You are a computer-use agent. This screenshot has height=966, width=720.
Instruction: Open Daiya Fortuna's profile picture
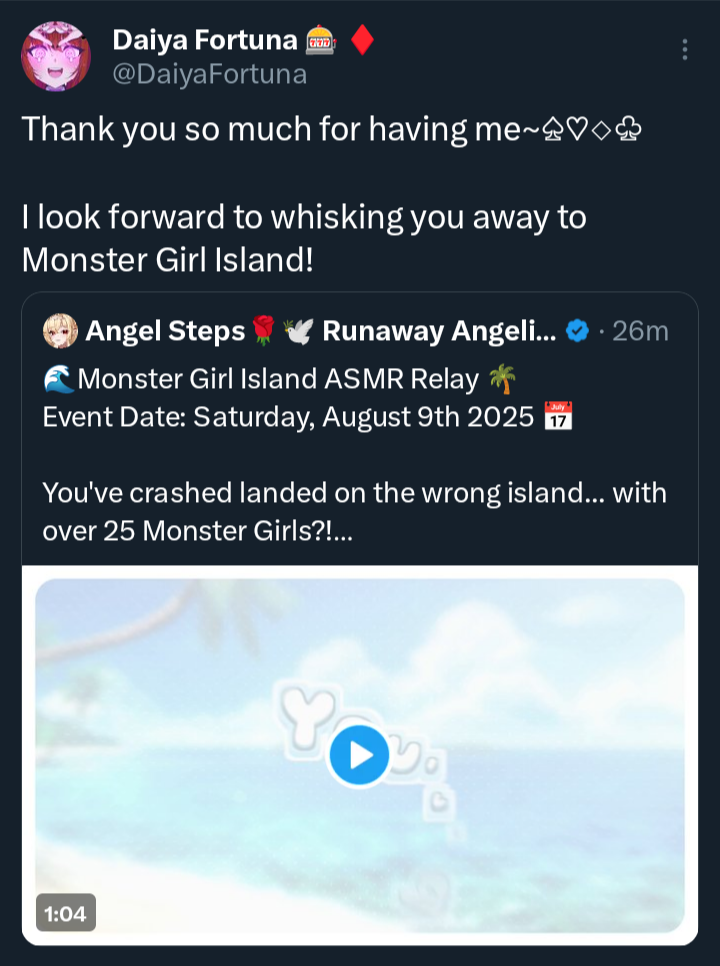[x=56, y=57]
